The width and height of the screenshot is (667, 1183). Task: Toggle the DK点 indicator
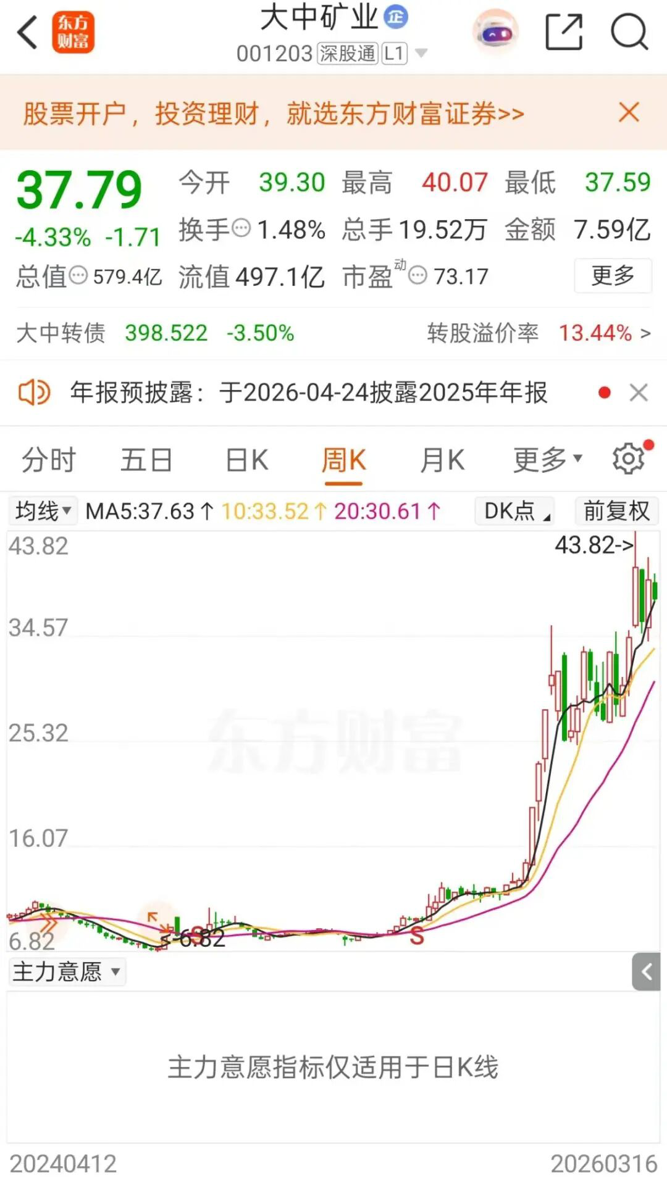pos(517,512)
